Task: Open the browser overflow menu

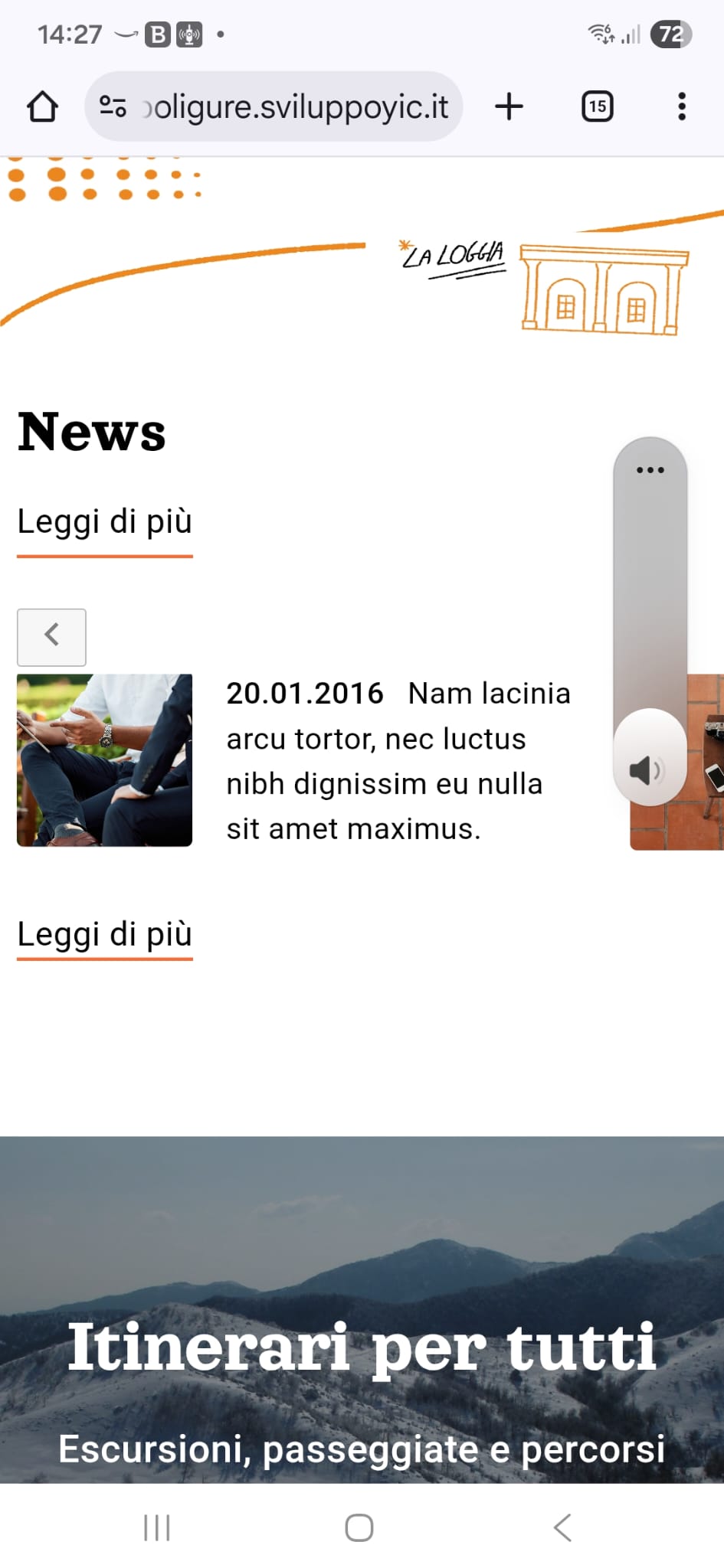Action: coord(681,106)
